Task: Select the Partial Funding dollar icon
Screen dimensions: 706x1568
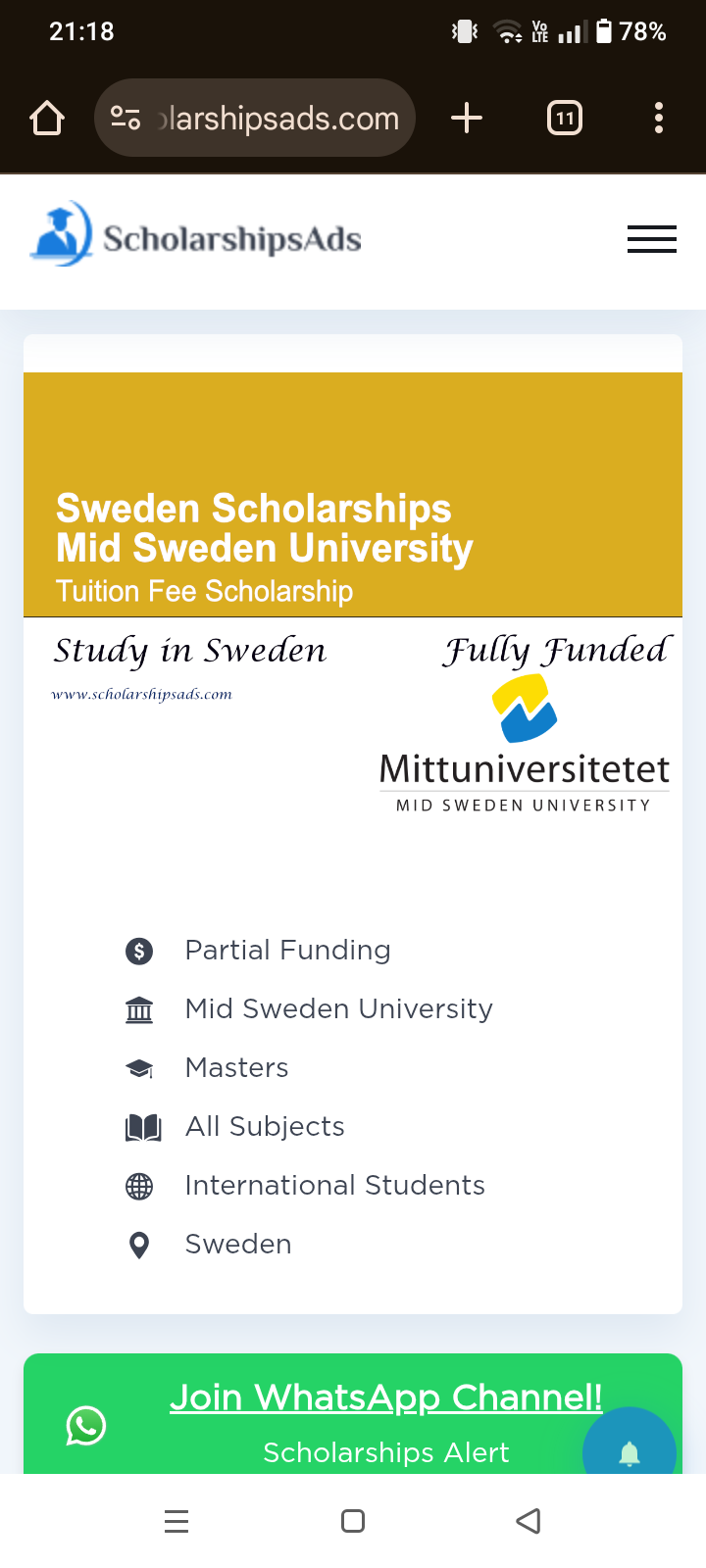Action: [x=138, y=951]
